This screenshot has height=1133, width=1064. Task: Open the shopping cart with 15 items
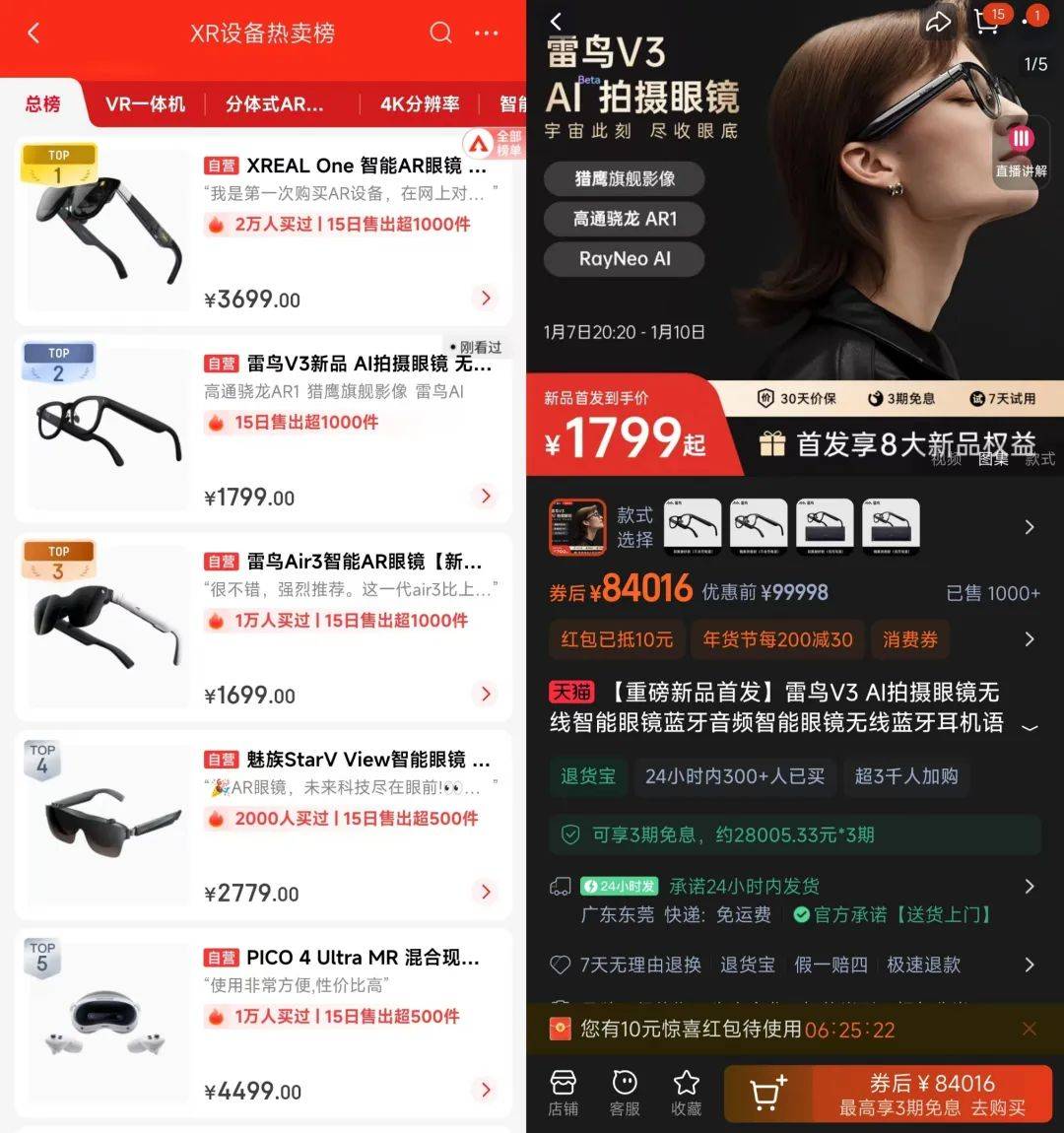(988, 22)
